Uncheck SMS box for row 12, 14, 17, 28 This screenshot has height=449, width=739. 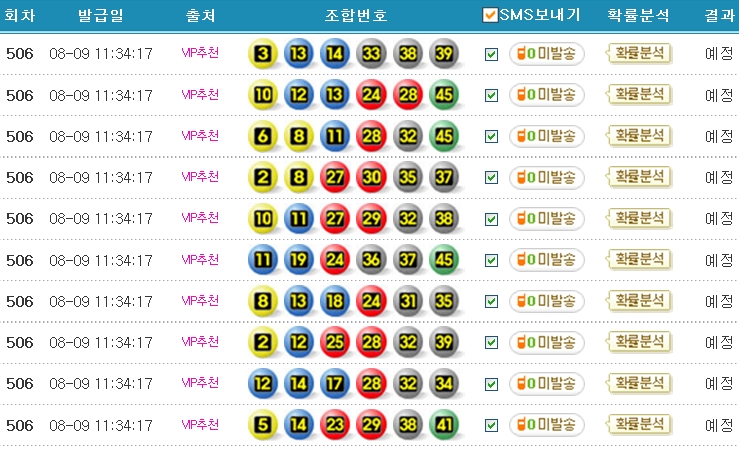(491, 383)
